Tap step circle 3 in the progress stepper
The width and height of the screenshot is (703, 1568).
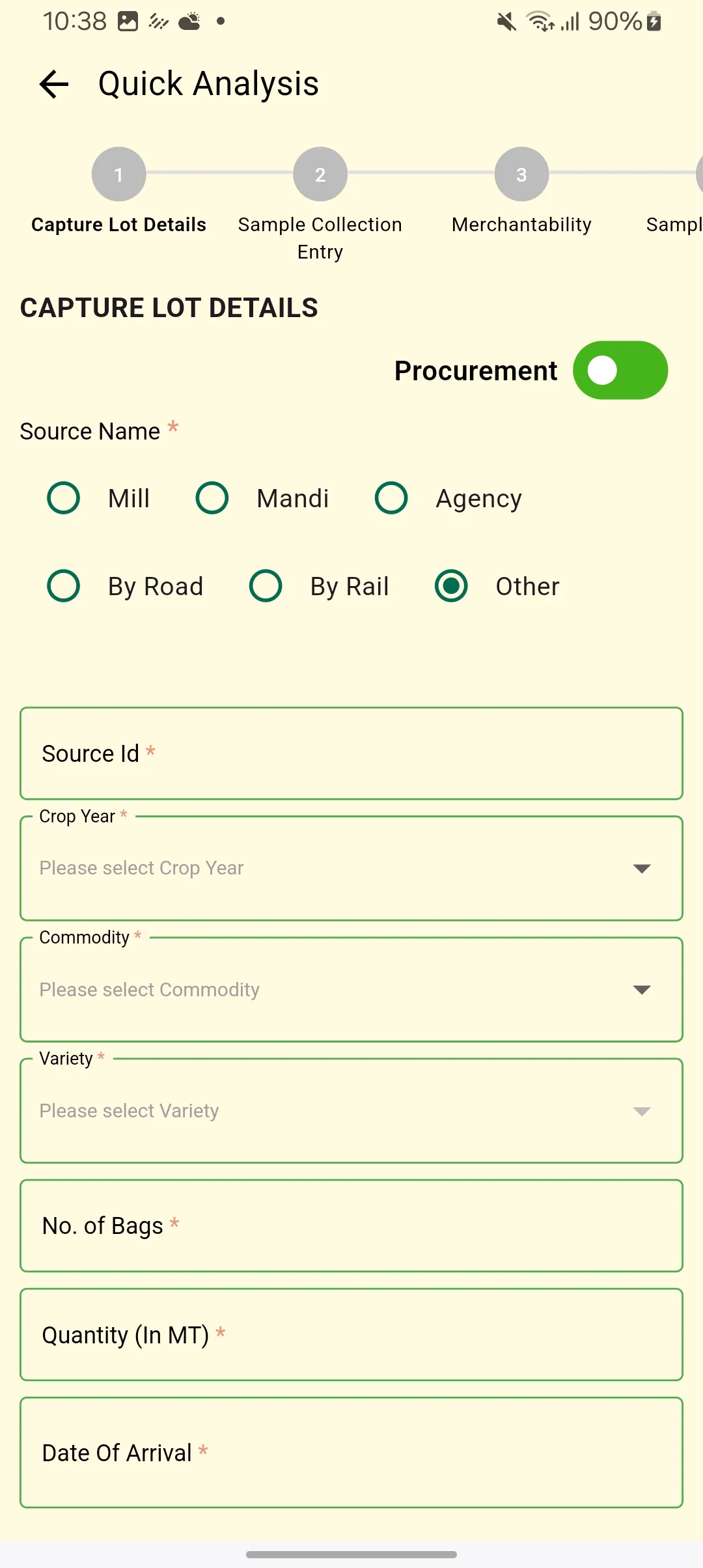pyautogui.click(x=521, y=174)
